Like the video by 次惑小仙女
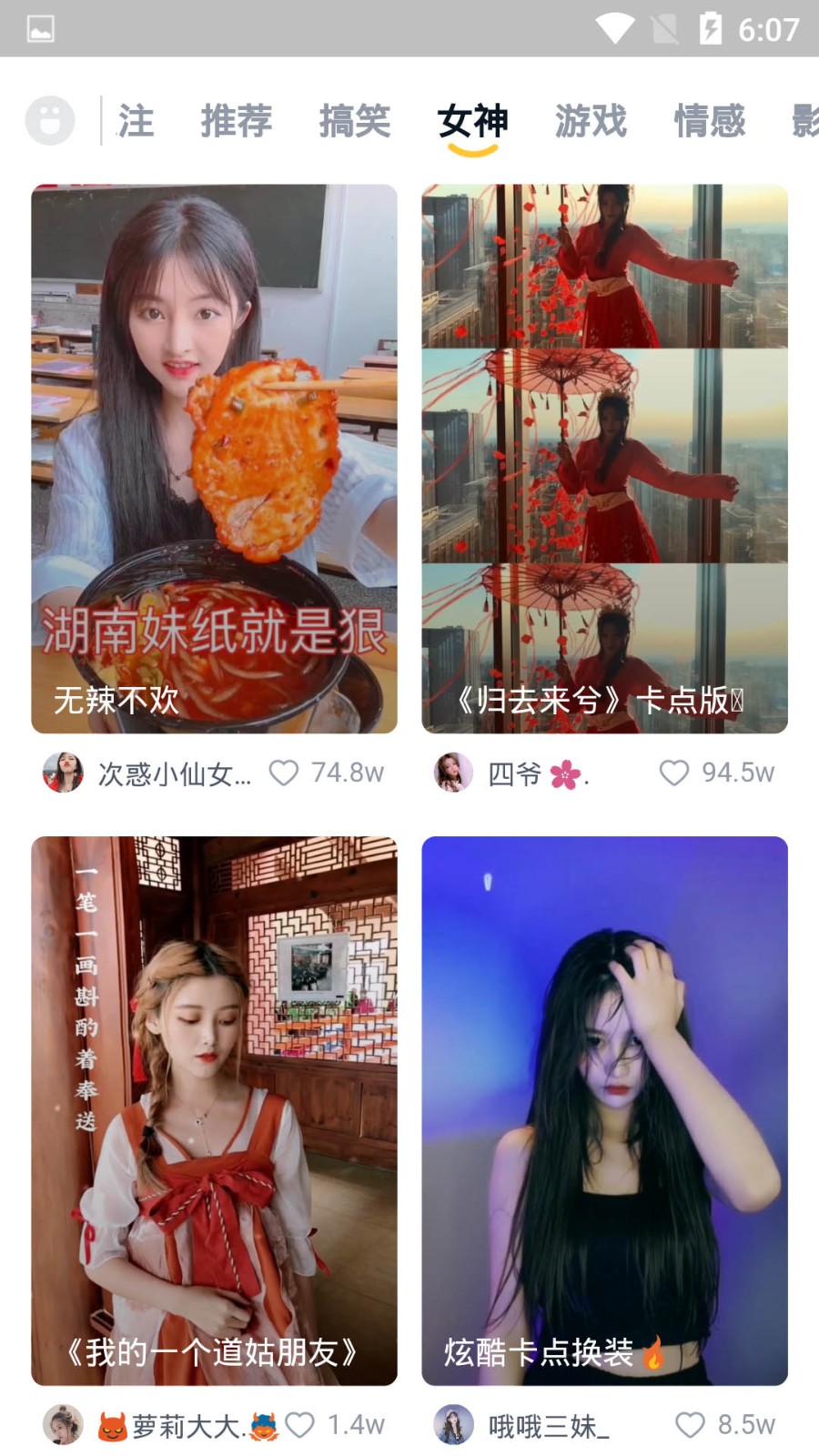 click(284, 773)
